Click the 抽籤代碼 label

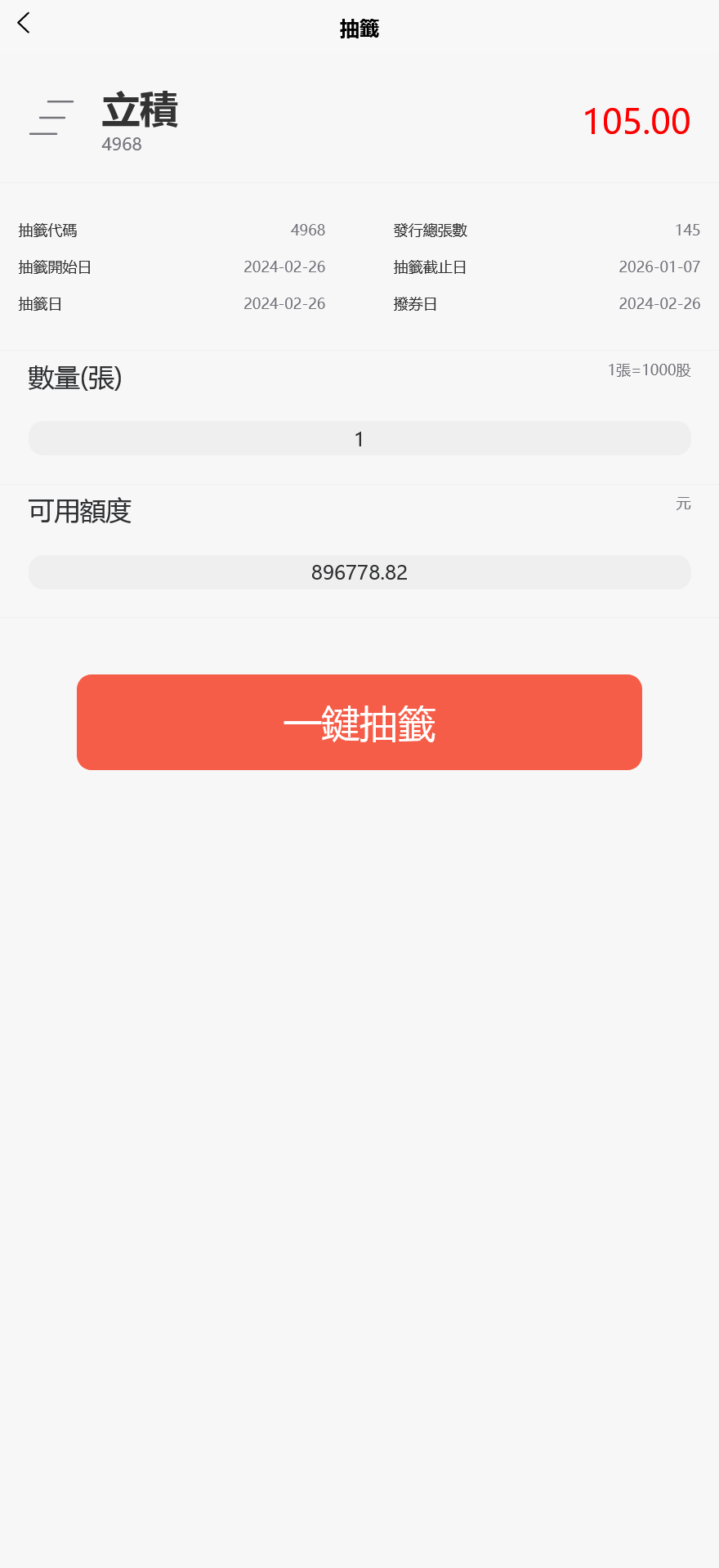coord(48,231)
